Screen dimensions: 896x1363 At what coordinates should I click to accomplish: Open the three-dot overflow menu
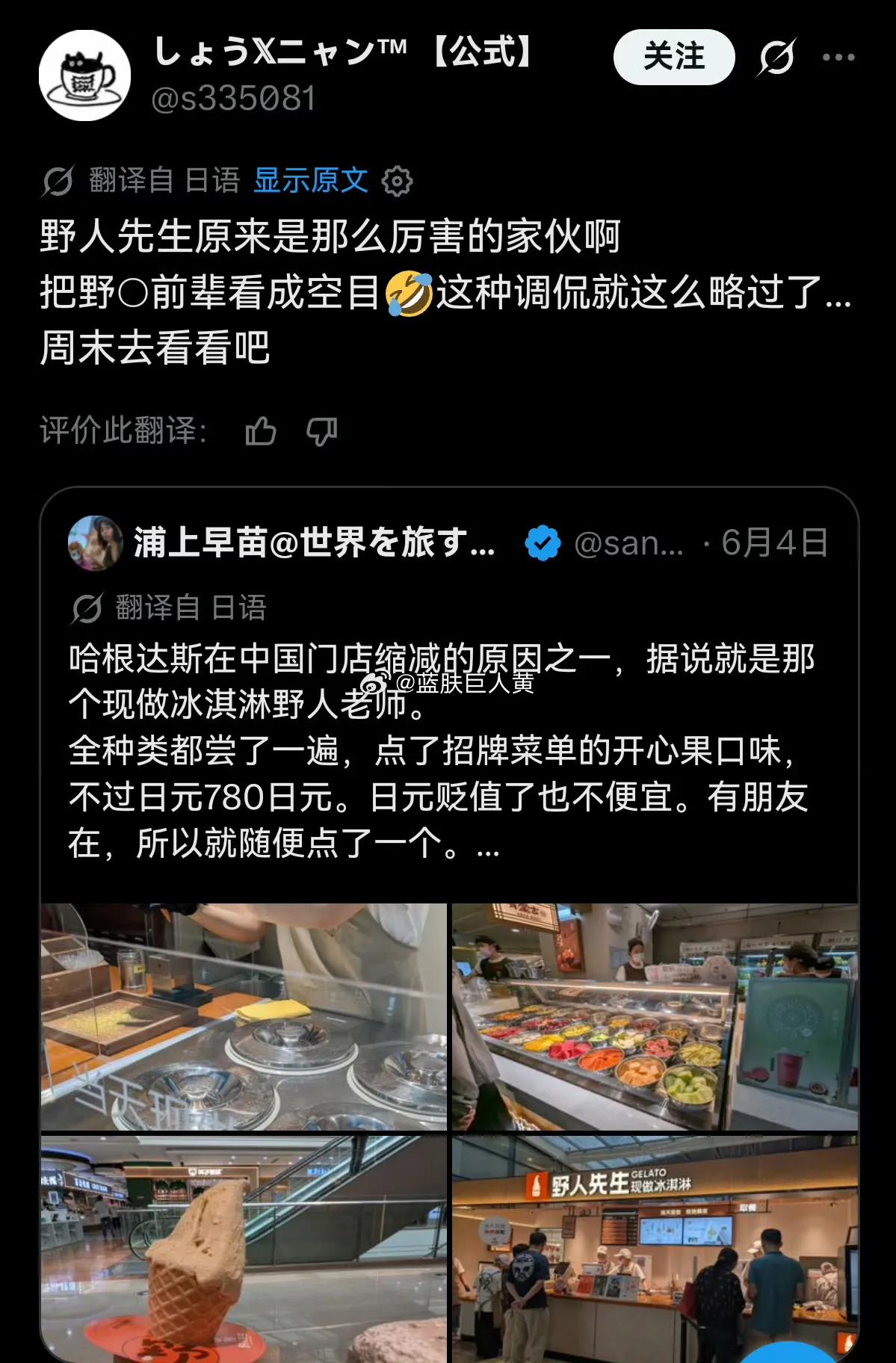pos(838,57)
